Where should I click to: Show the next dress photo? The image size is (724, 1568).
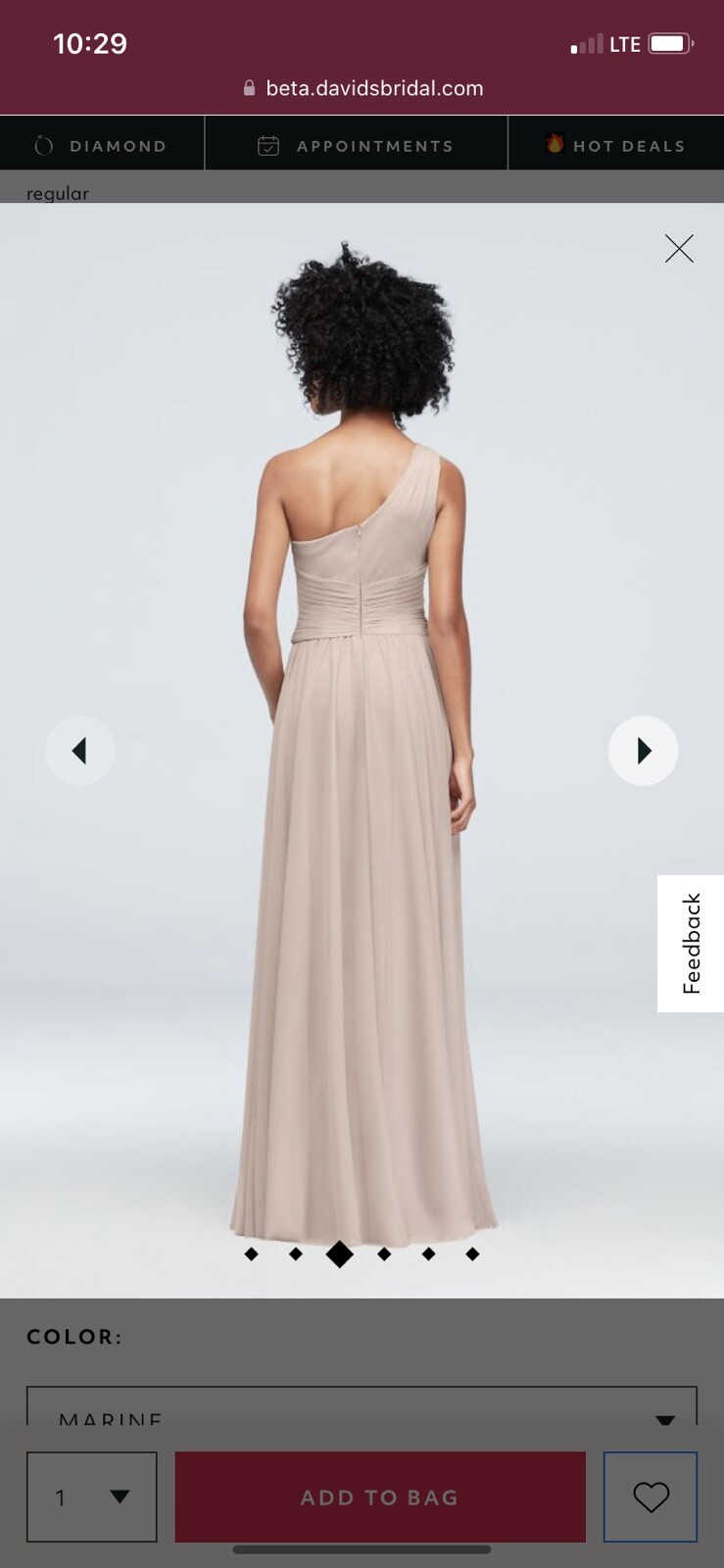click(643, 751)
